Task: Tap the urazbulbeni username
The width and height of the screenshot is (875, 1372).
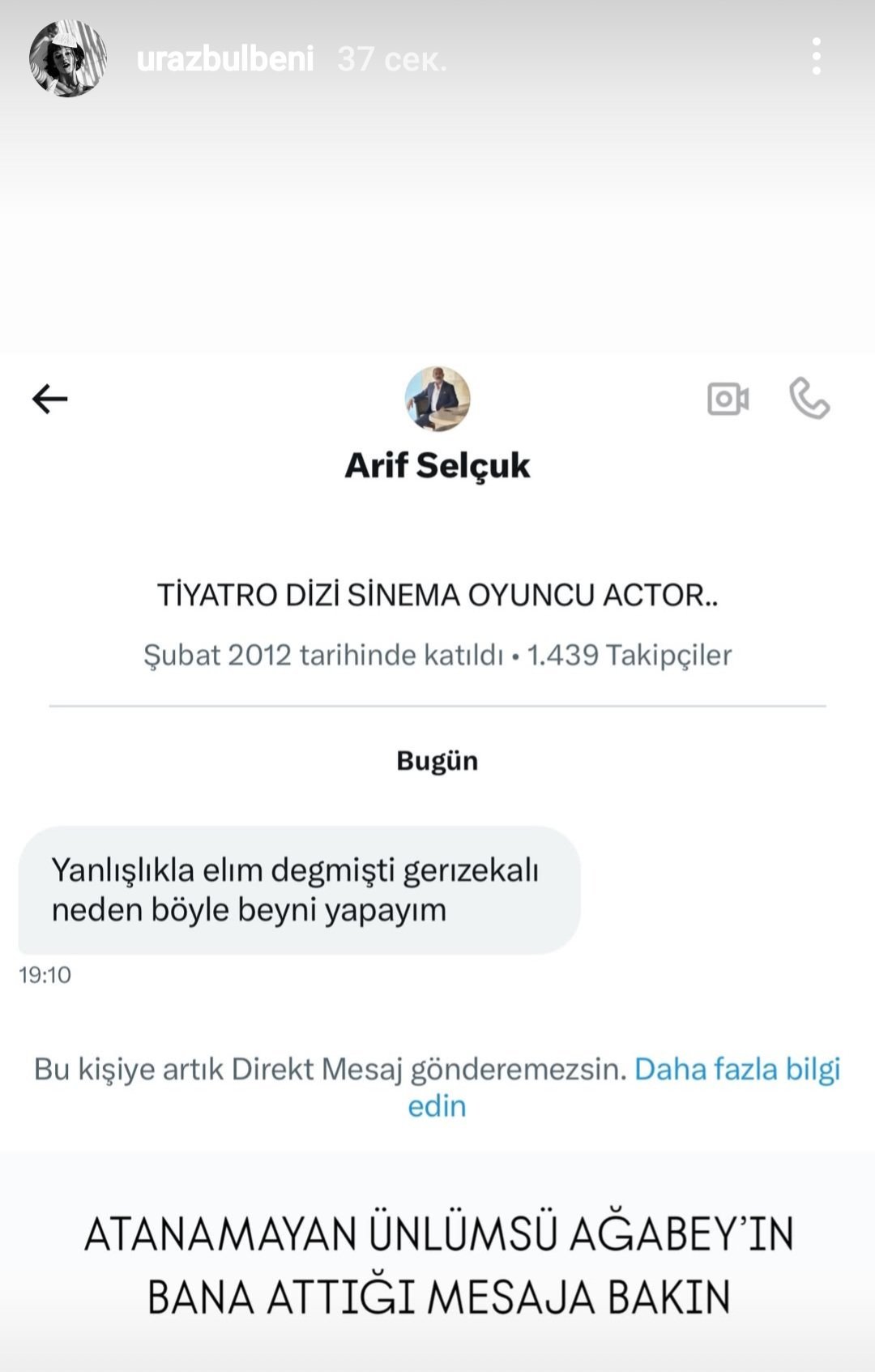Action: [225, 59]
